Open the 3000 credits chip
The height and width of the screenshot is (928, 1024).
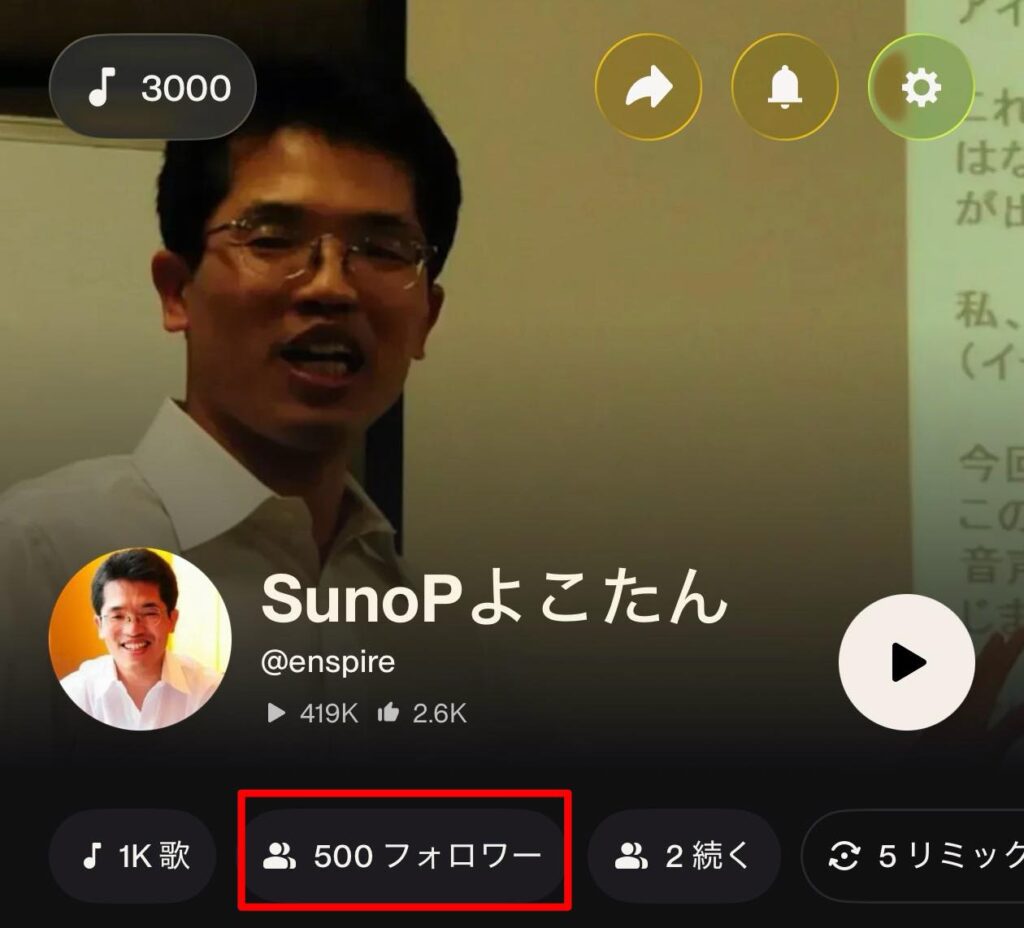[153, 89]
